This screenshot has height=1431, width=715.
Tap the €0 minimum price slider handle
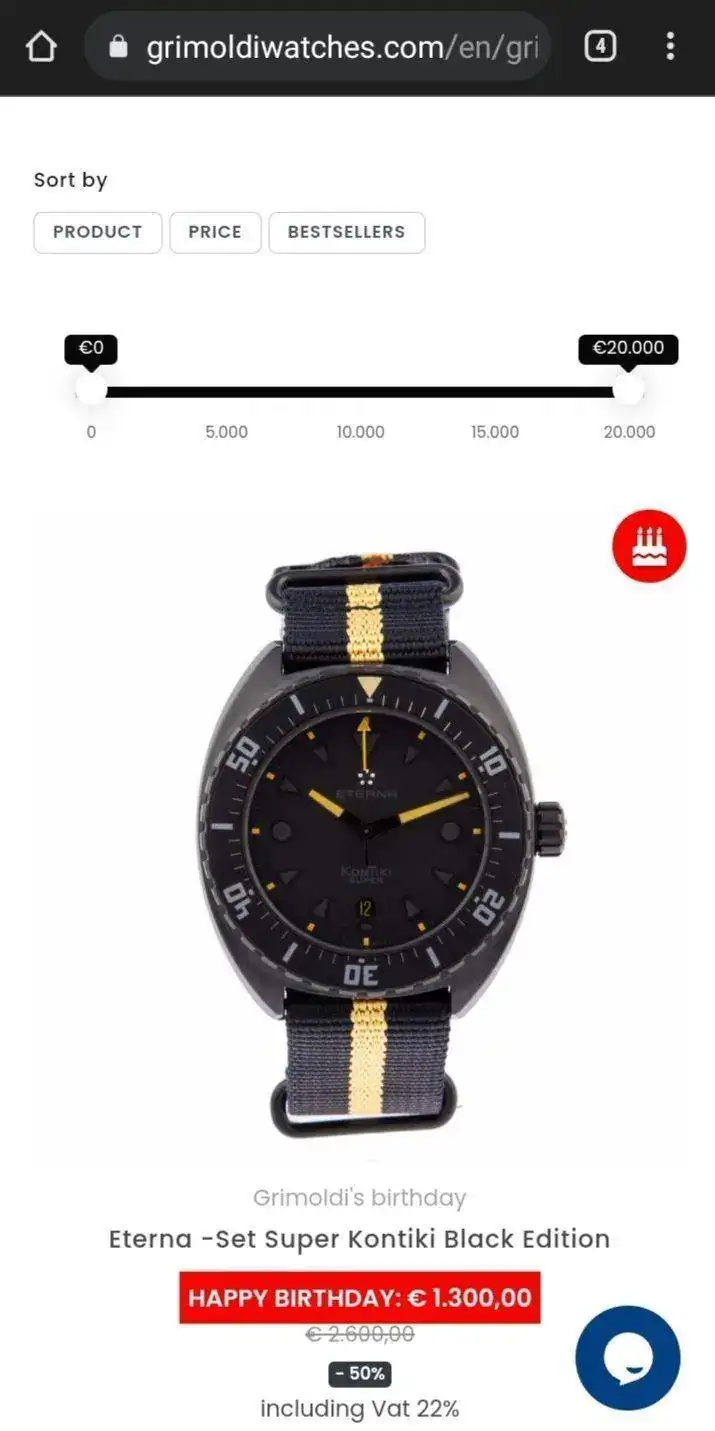coord(91,390)
